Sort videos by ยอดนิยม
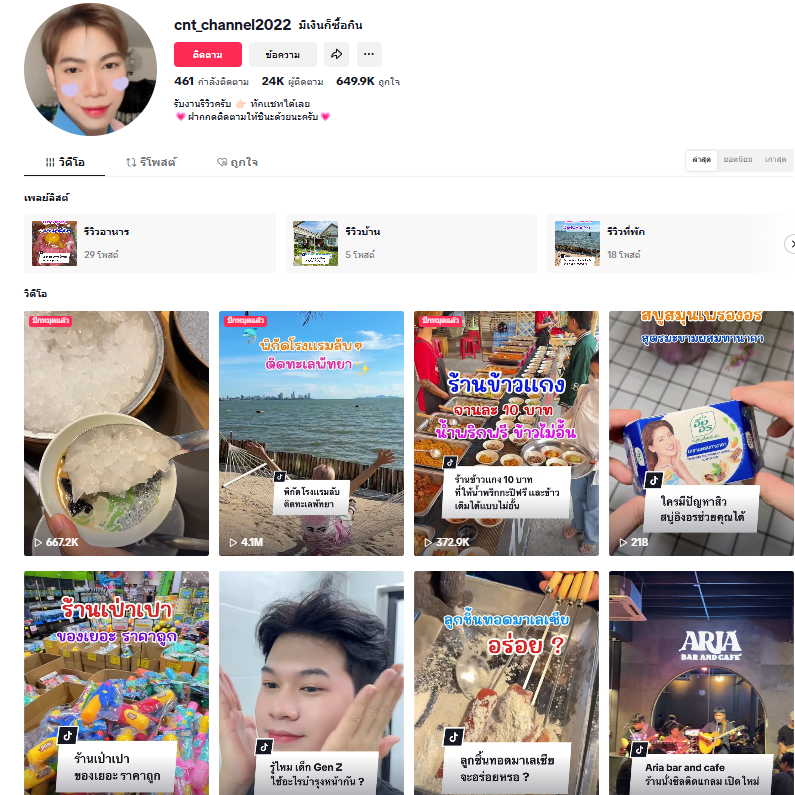795x795 pixels. click(737, 160)
